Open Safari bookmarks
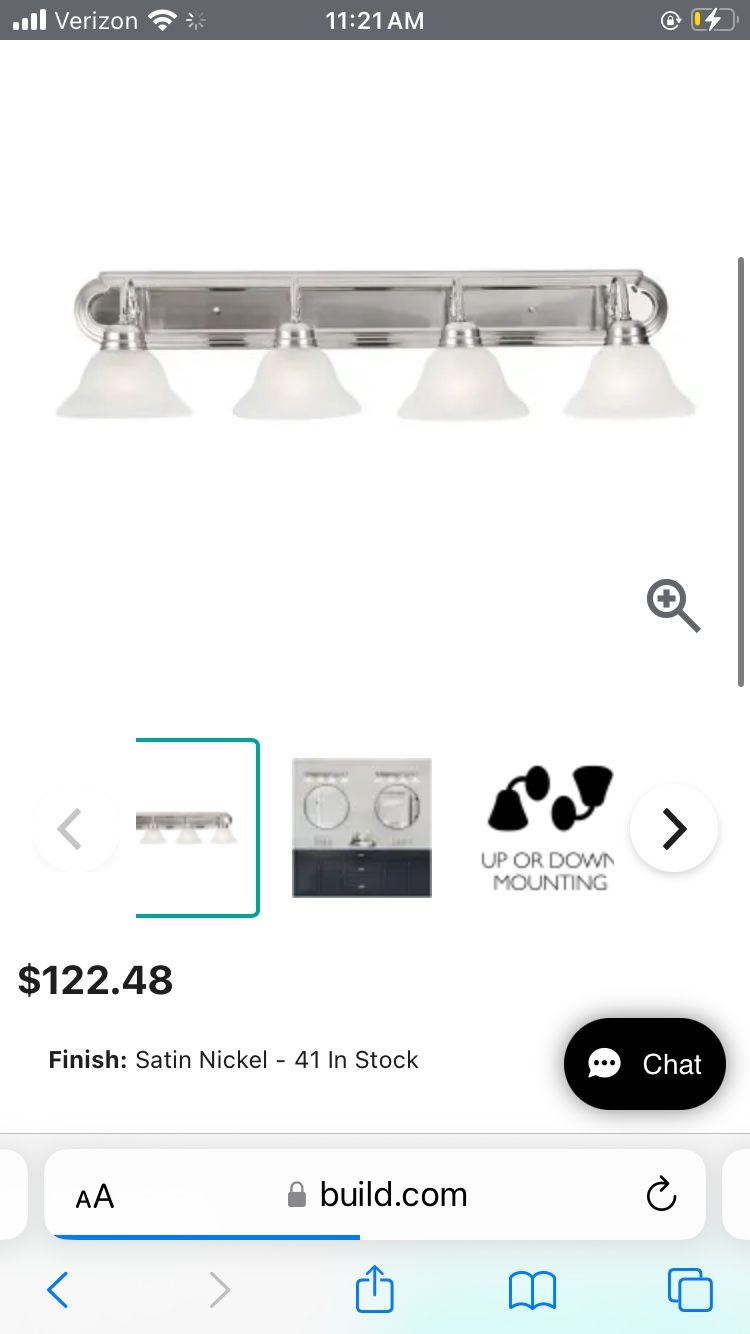Image resolution: width=750 pixels, height=1334 pixels. (x=532, y=1290)
